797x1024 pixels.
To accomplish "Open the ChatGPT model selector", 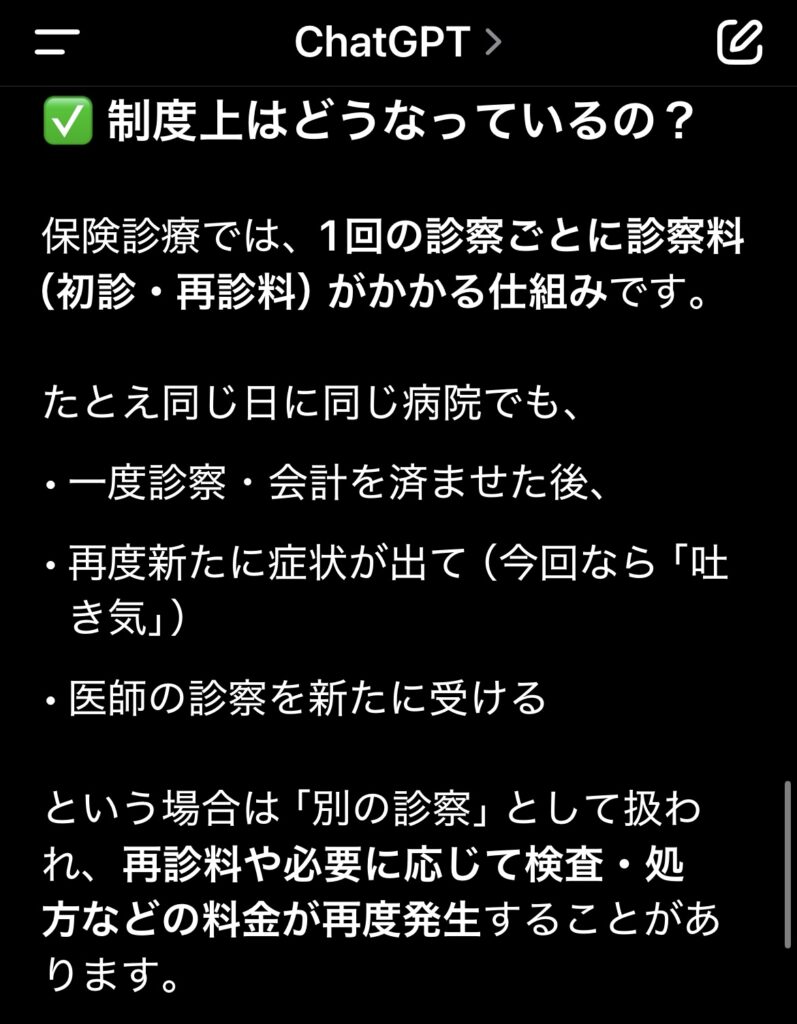I will click(397, 42).
